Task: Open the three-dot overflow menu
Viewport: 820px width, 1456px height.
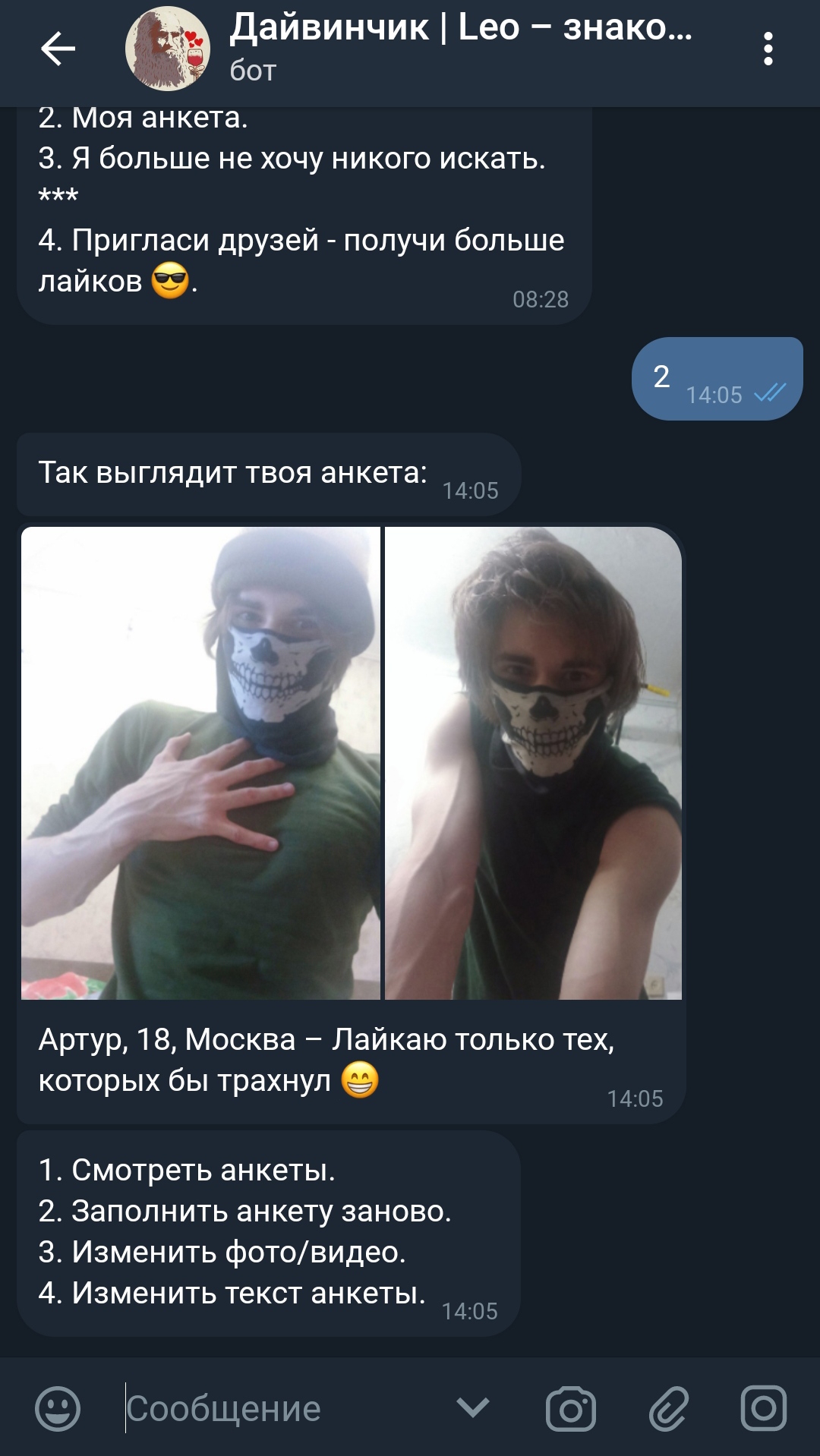Action: [x=768, y=49]
